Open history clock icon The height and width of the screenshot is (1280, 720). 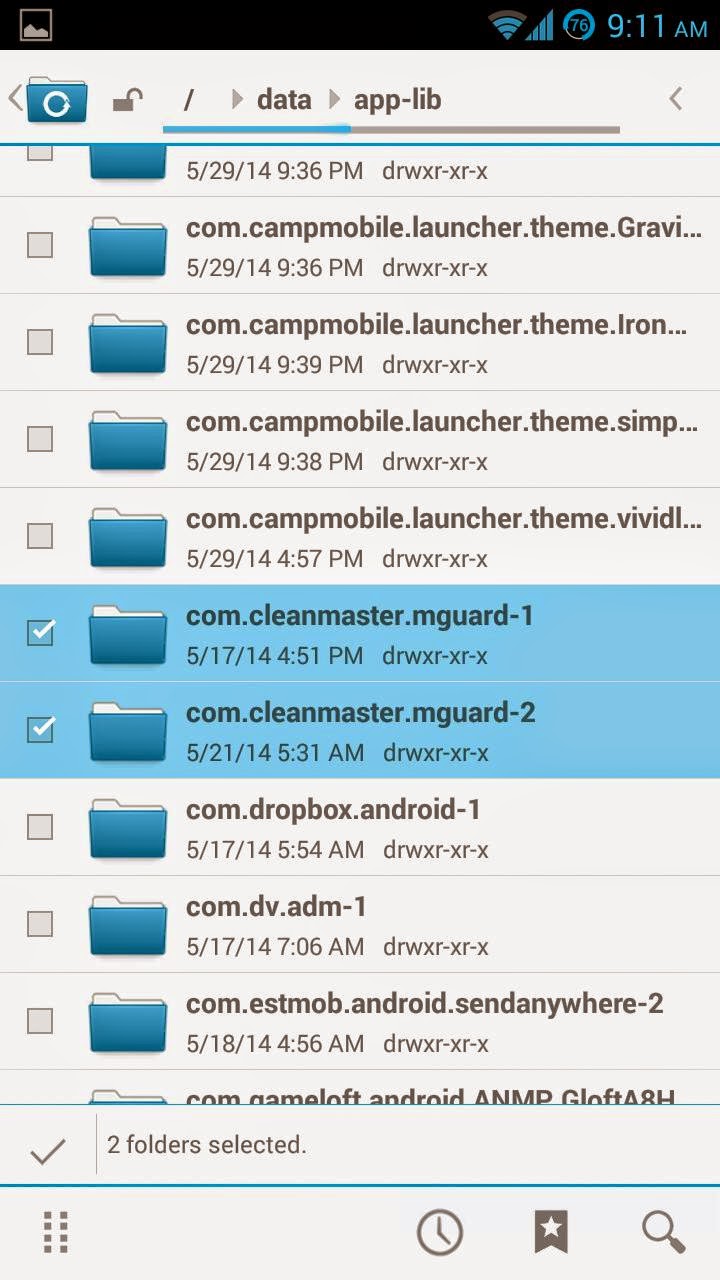pos(440,1232)
